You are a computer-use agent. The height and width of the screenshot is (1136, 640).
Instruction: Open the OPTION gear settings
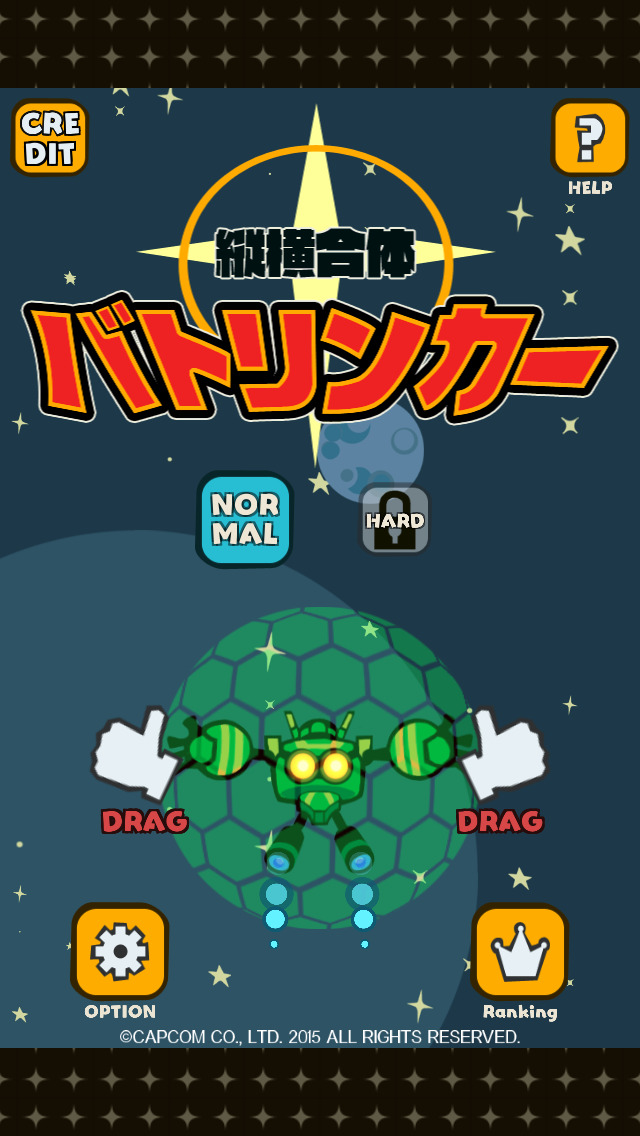[x=120, y=951]
